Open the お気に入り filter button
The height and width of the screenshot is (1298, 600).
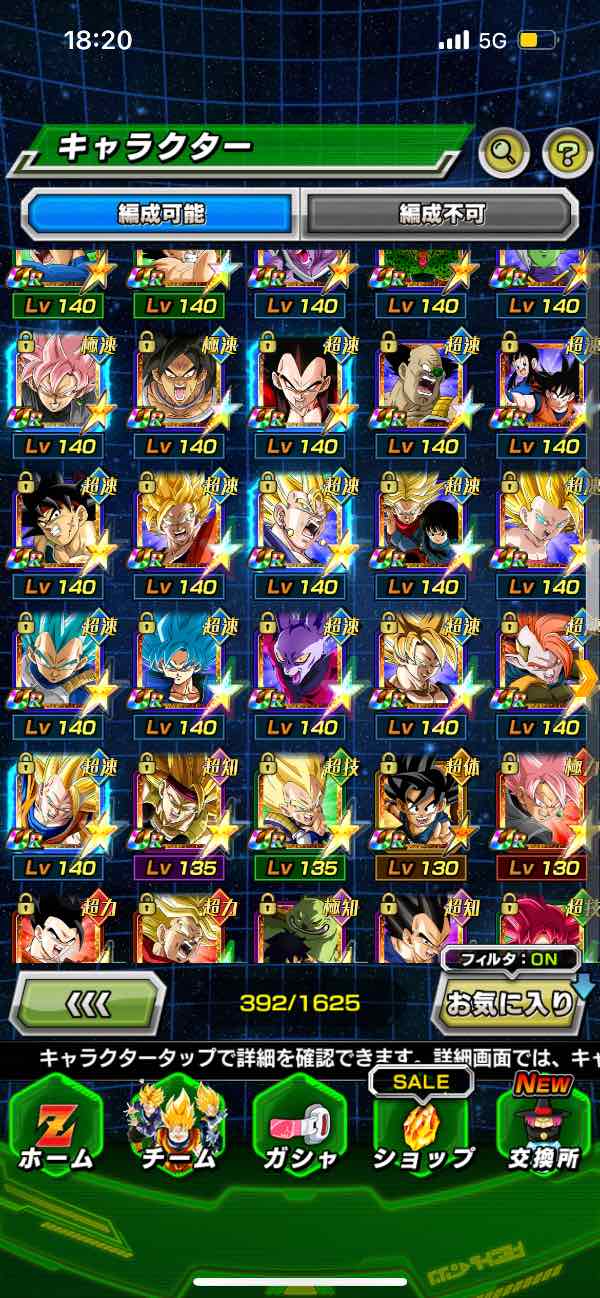click(x=507, y=1003)
